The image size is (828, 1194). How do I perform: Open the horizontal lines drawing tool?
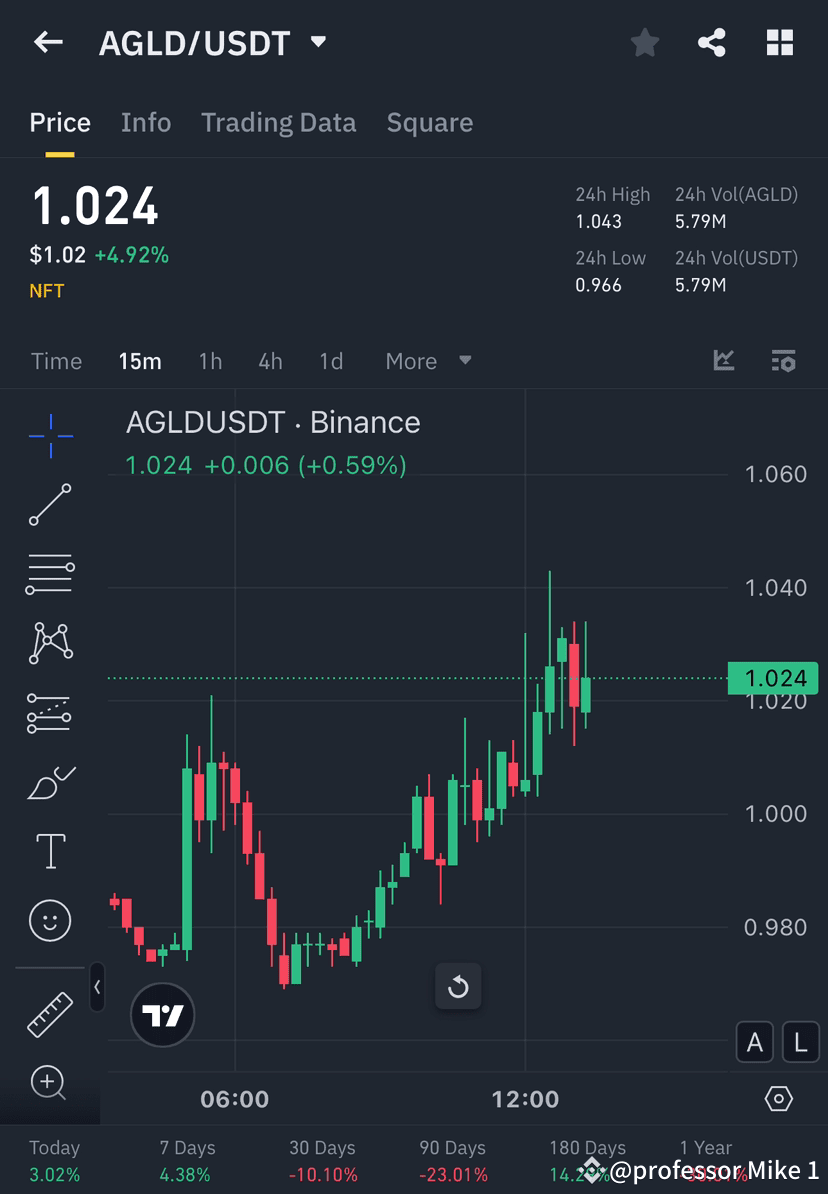tap(50, 574)
